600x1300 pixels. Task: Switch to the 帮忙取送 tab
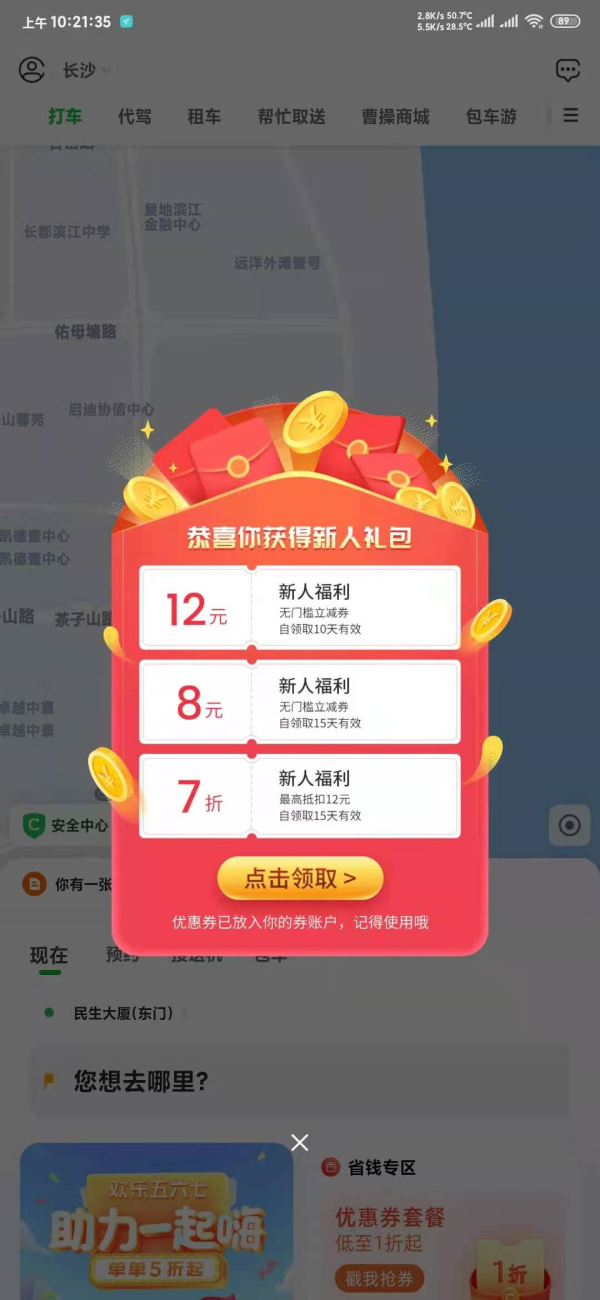(x=291, y=116)
